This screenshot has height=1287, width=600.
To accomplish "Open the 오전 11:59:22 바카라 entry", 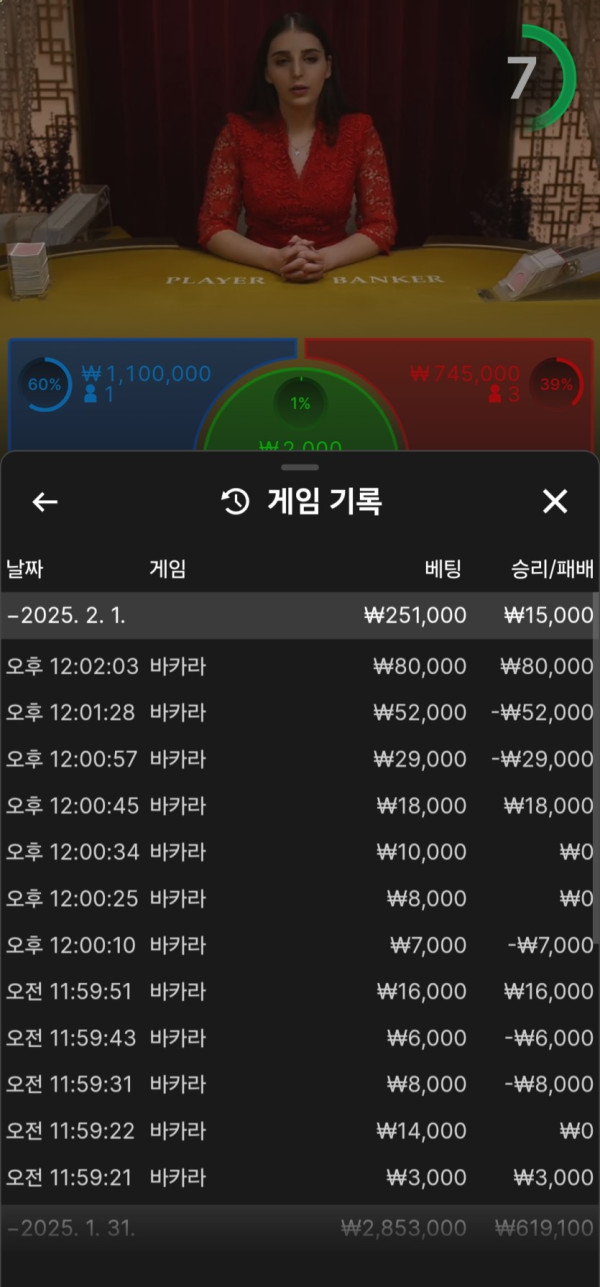I will (298, 1131).
